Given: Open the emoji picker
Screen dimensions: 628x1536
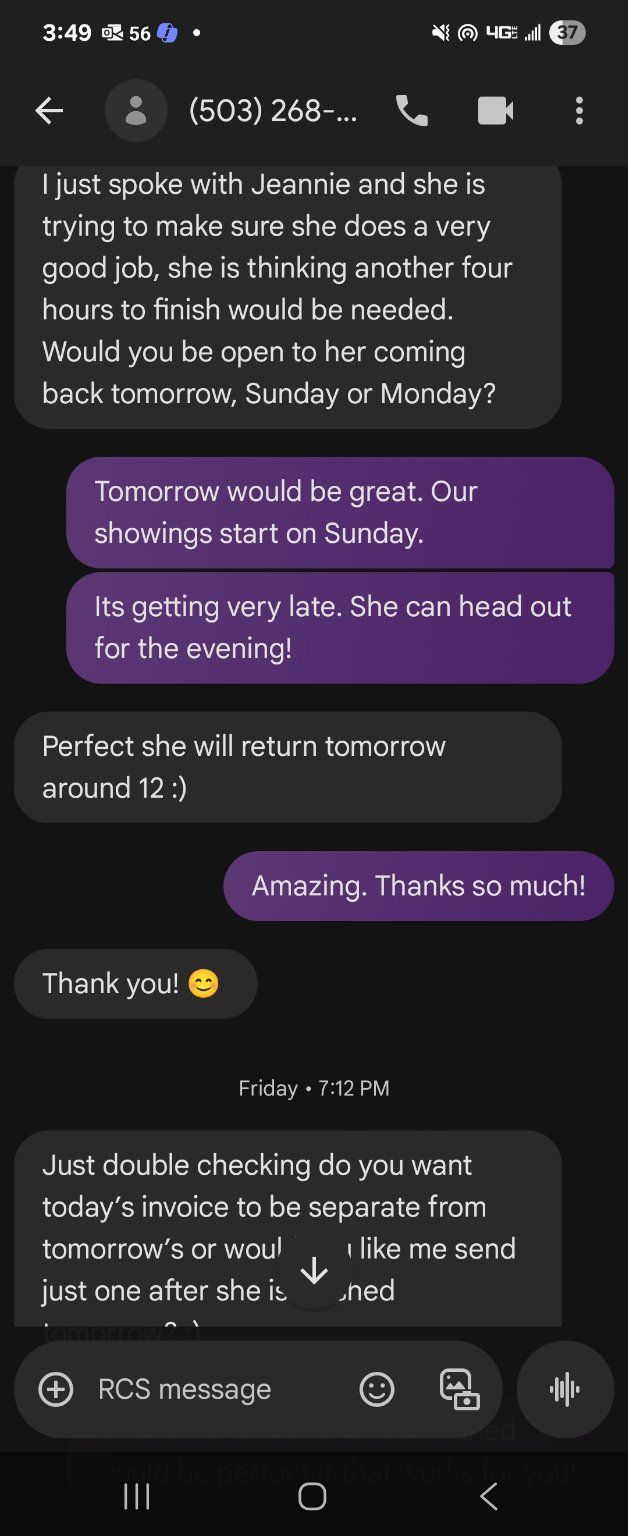Looking at the screenshot, I should coord(377,1389).
